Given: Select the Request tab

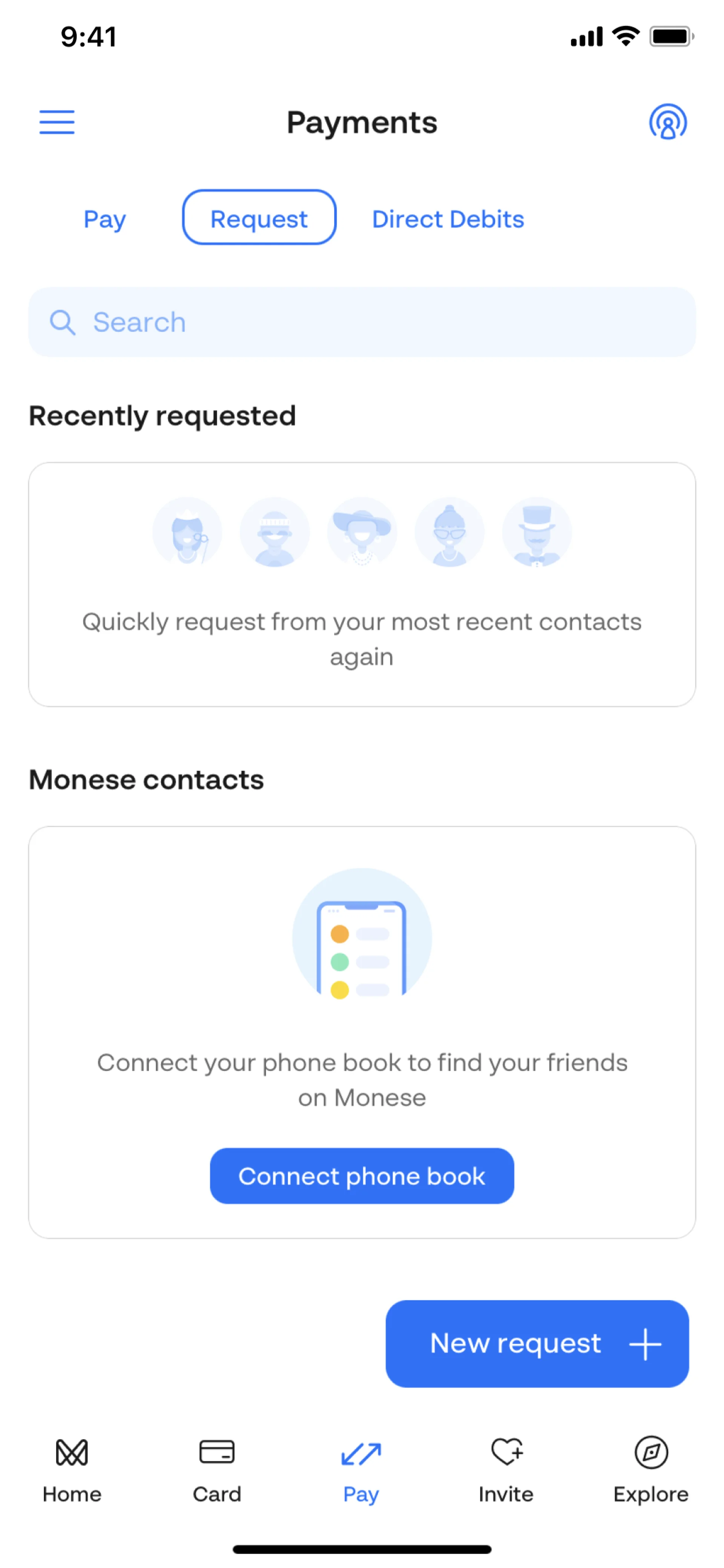Looking at the screenshot, I should (259, 218).
